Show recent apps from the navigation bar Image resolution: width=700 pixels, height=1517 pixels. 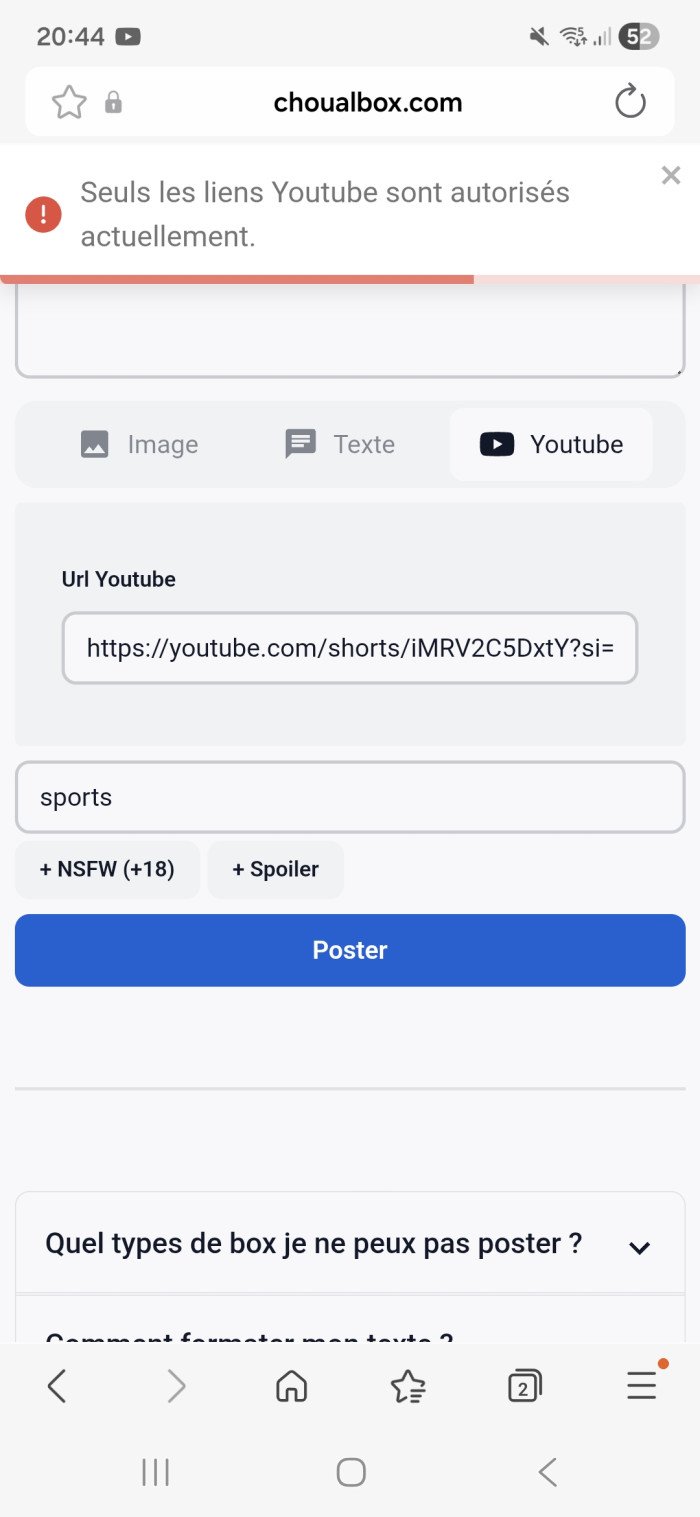point(155,1472)
